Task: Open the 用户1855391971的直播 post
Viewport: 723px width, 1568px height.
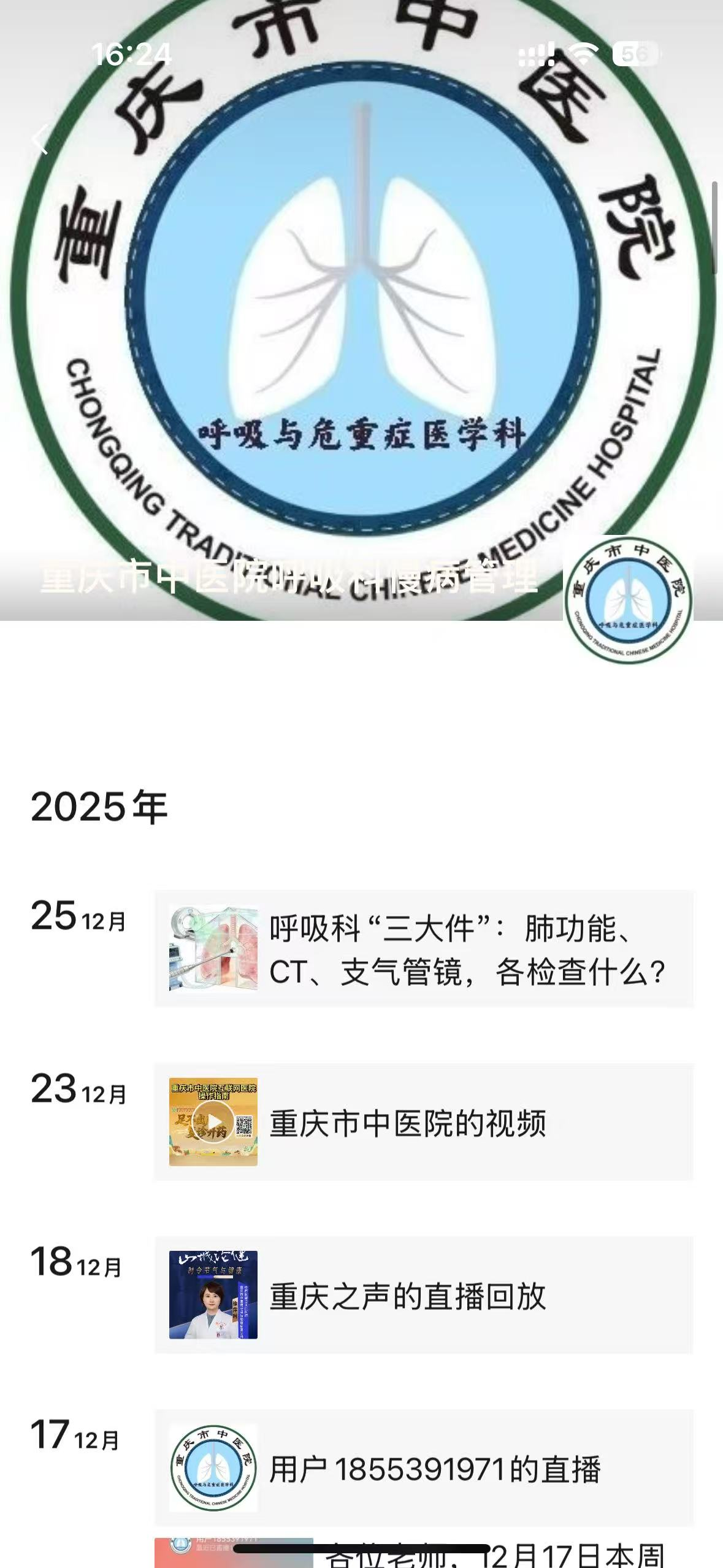Action: tap(423, 1468)
